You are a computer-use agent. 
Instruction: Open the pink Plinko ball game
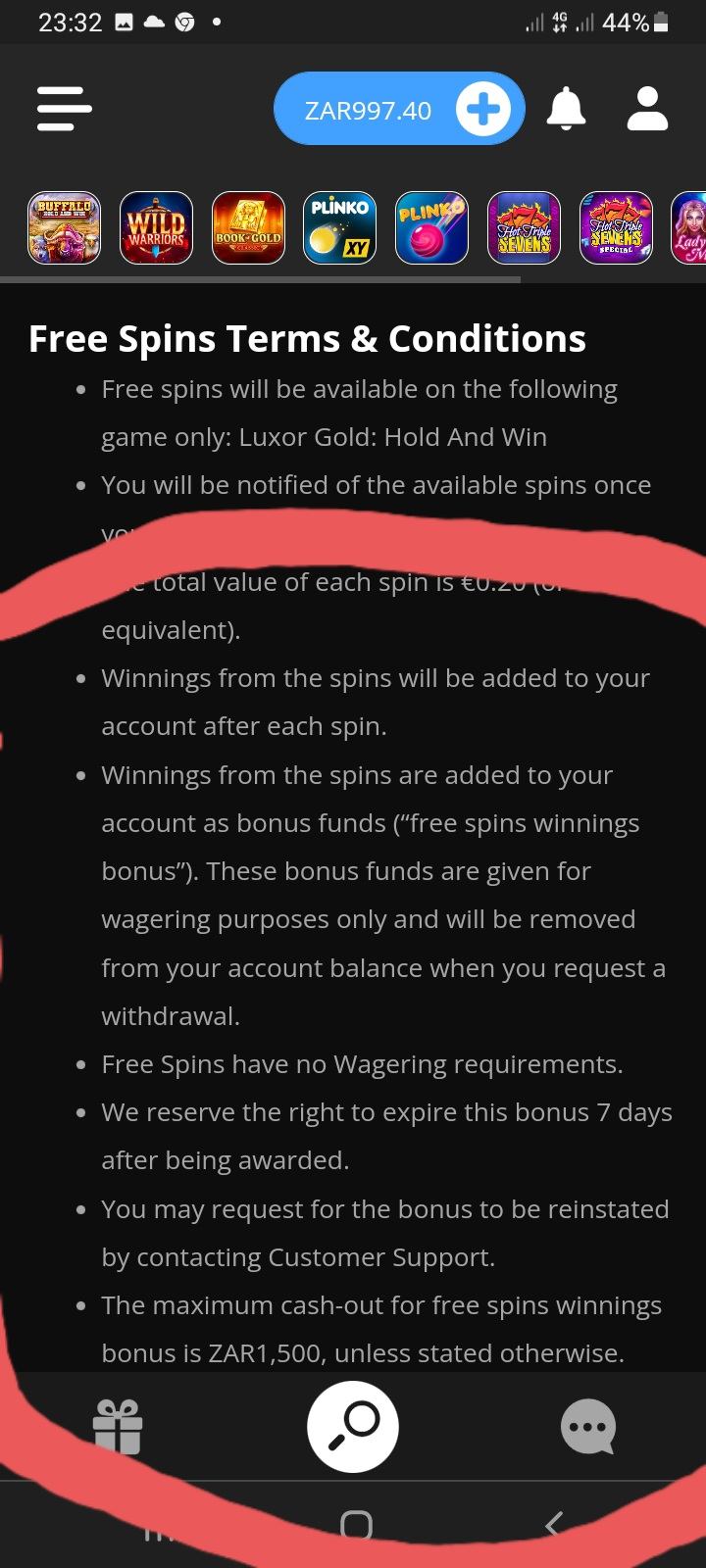(x=432, y=228)
